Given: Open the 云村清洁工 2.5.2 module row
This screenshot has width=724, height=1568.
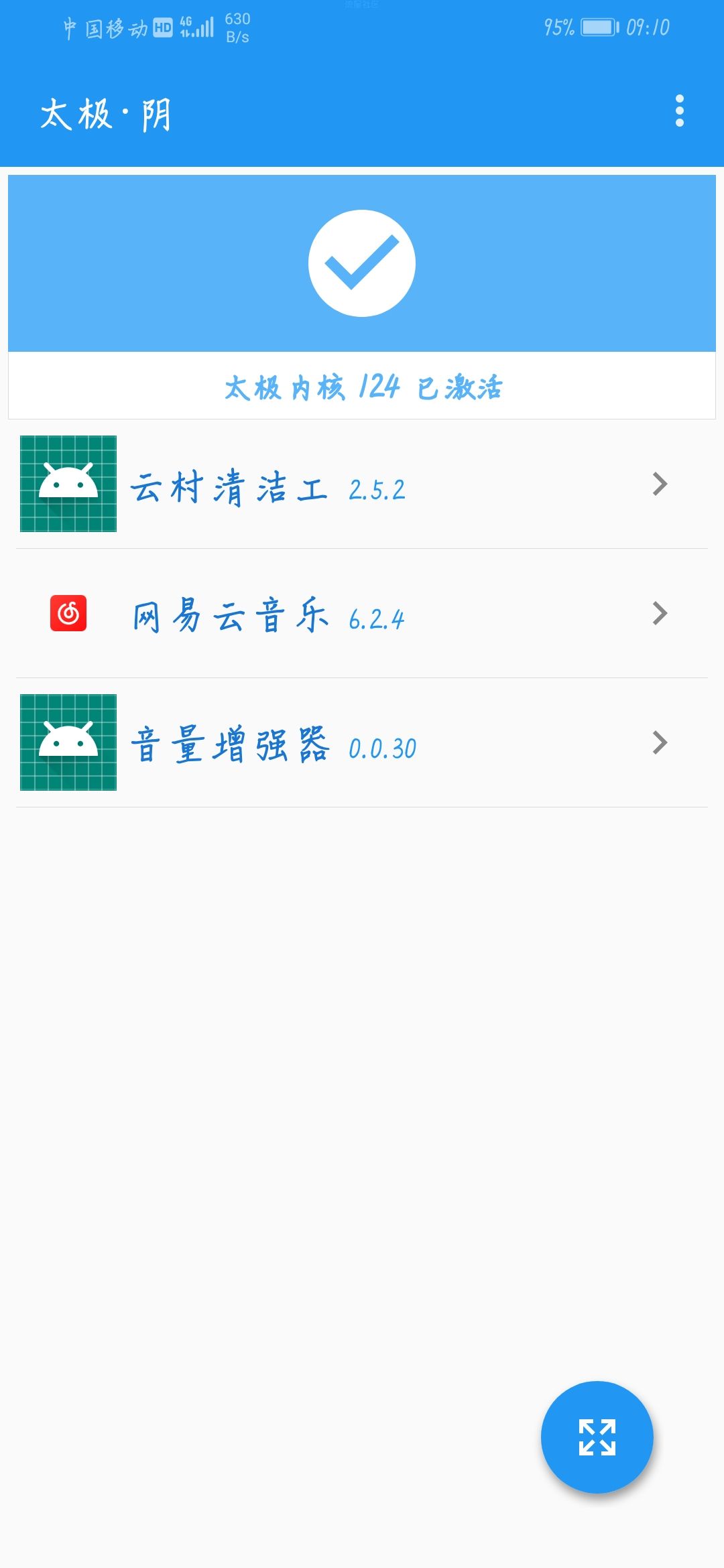Looking at the screenshot, I should click(362, 484).
